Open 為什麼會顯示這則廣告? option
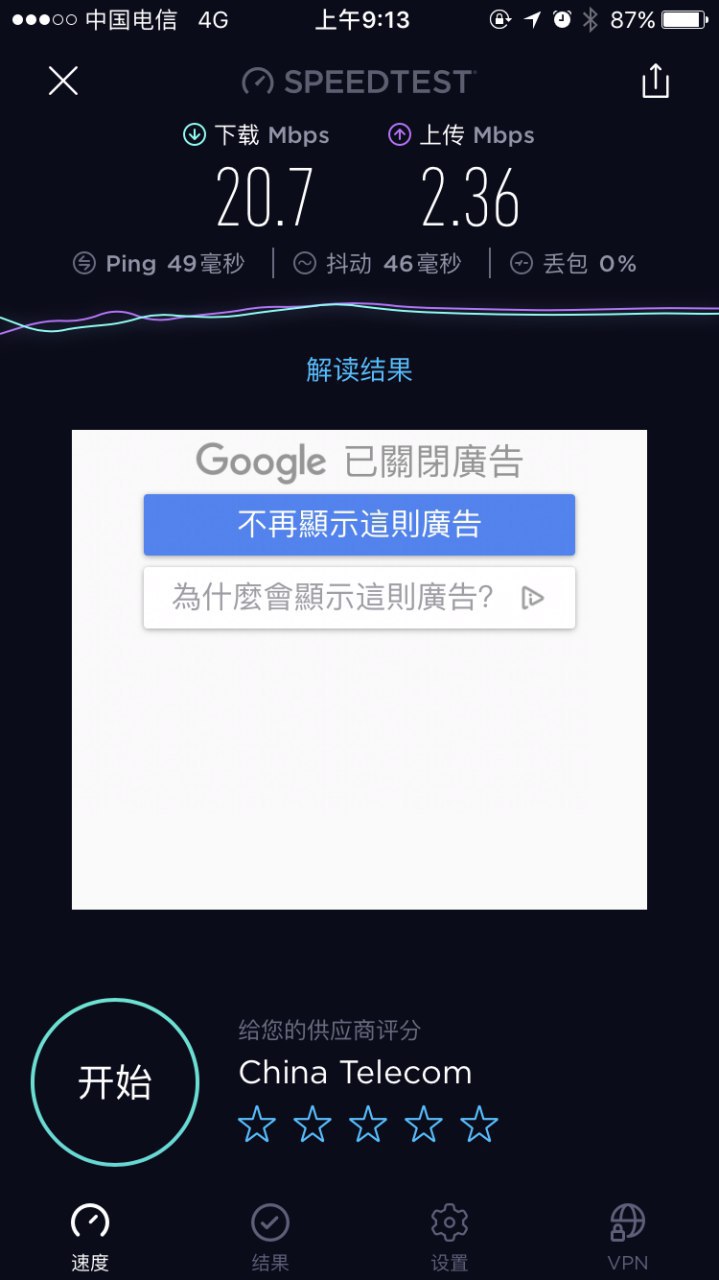The height and width of the screenshot is (1280, 719). [359, 598]
